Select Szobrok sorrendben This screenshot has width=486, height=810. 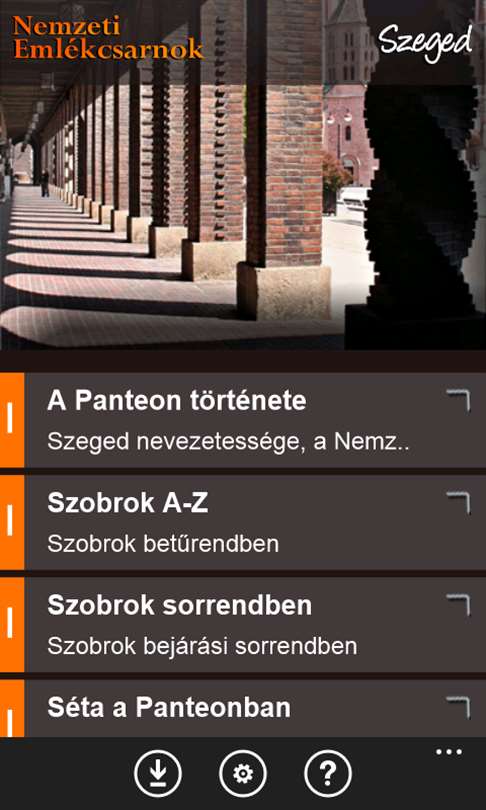click(x=243, y=625)
